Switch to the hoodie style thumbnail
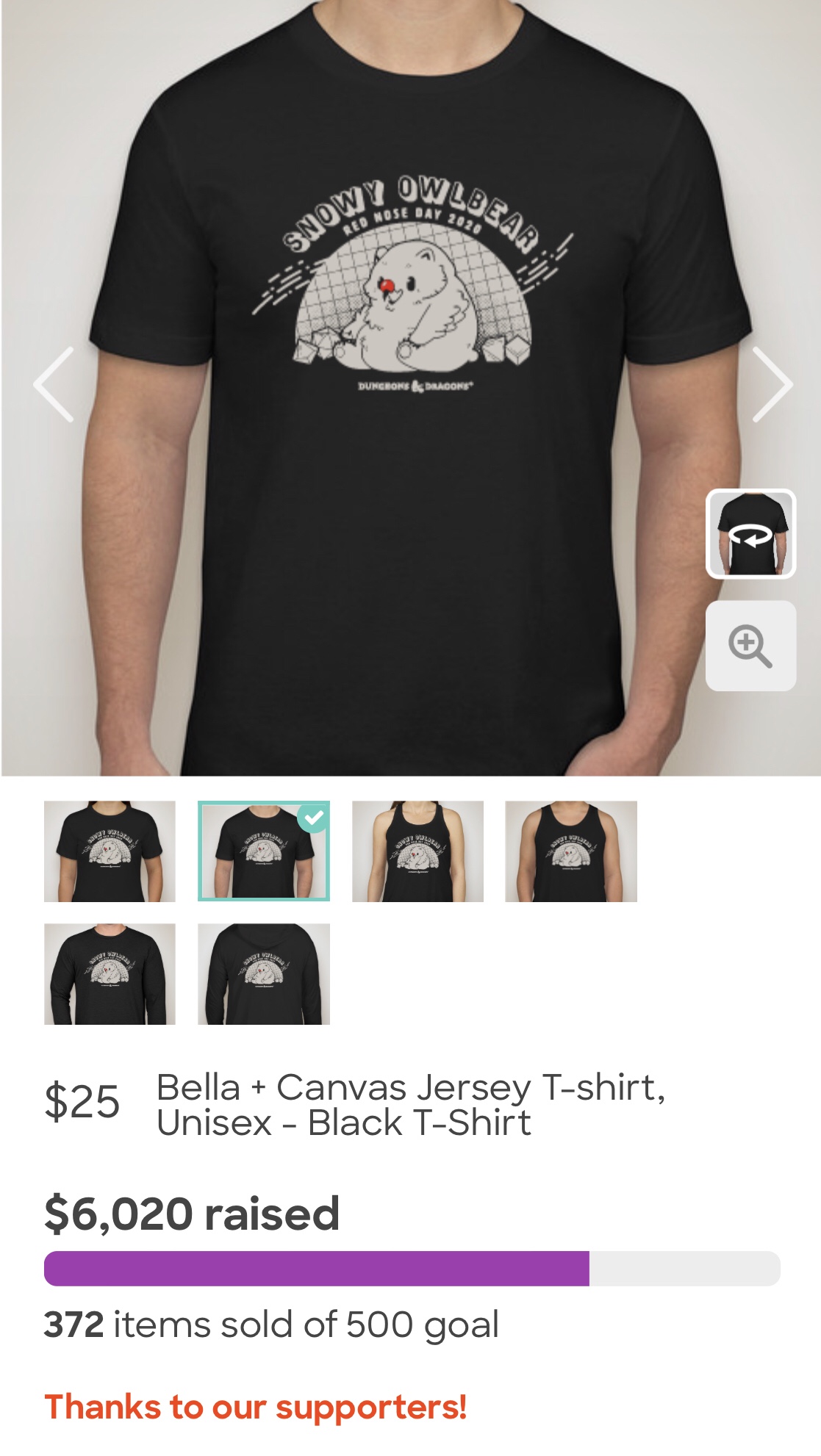Viewport: 821px width, 1456px height. pos(264,974)
